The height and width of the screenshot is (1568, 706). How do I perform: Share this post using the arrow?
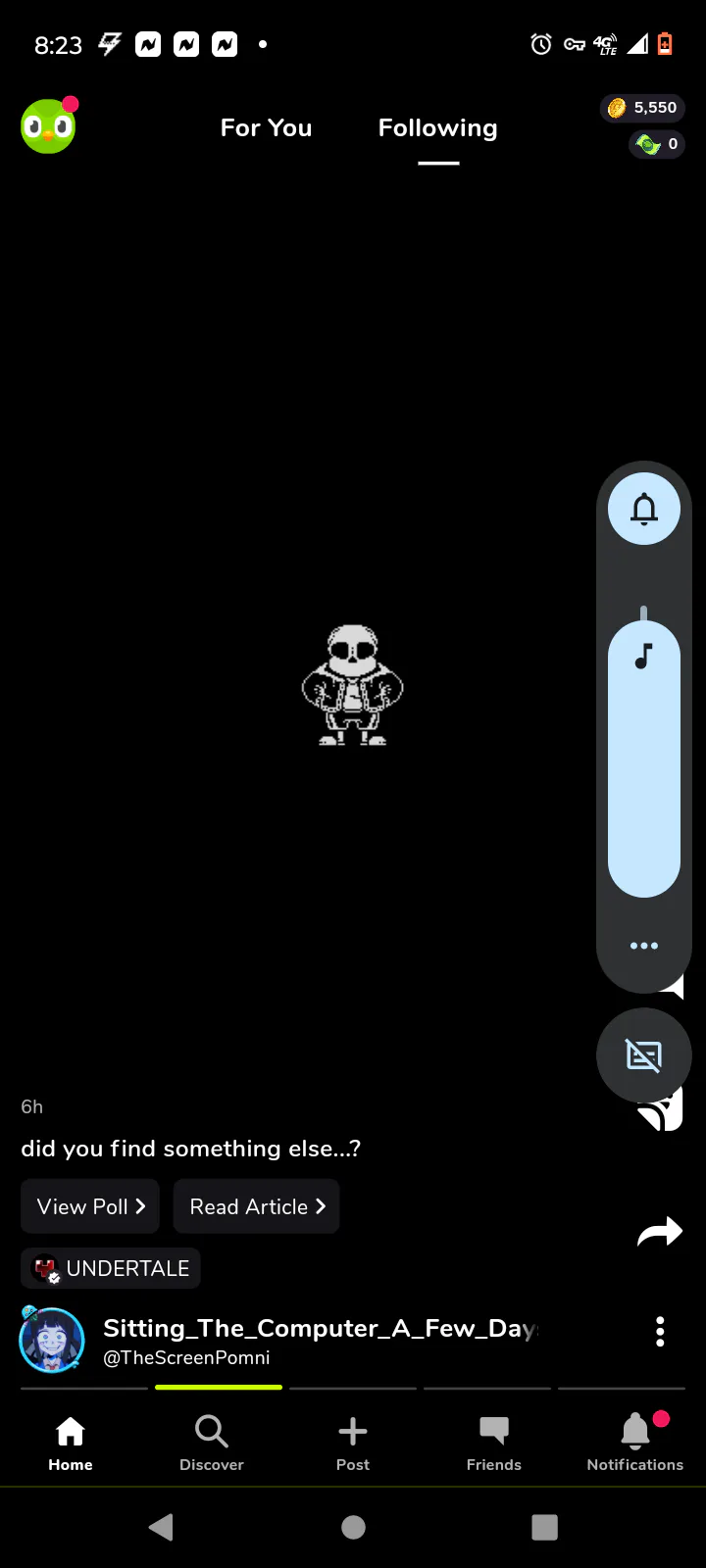coord(659,1231)
